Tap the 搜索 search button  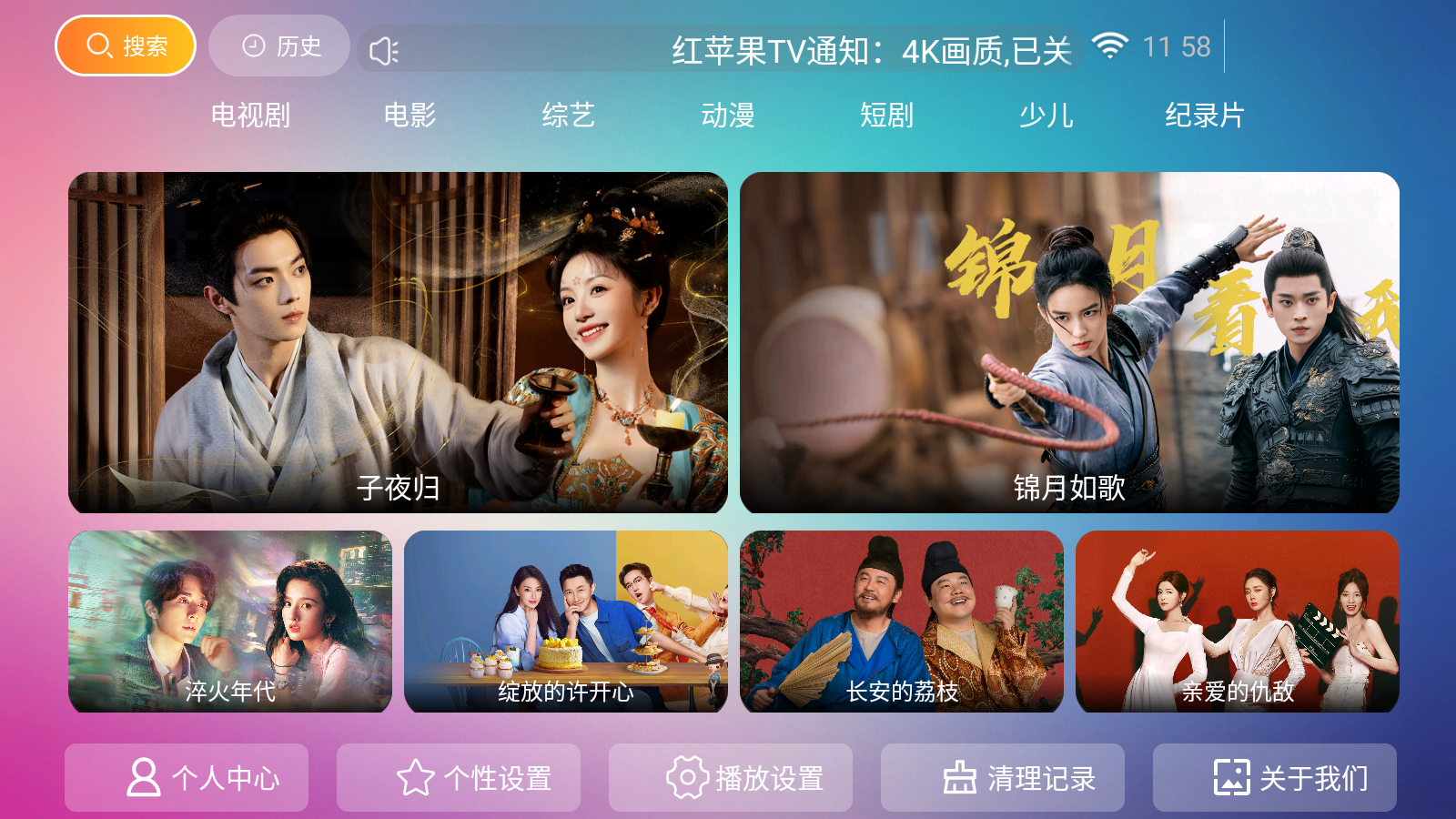pos(126,45)
